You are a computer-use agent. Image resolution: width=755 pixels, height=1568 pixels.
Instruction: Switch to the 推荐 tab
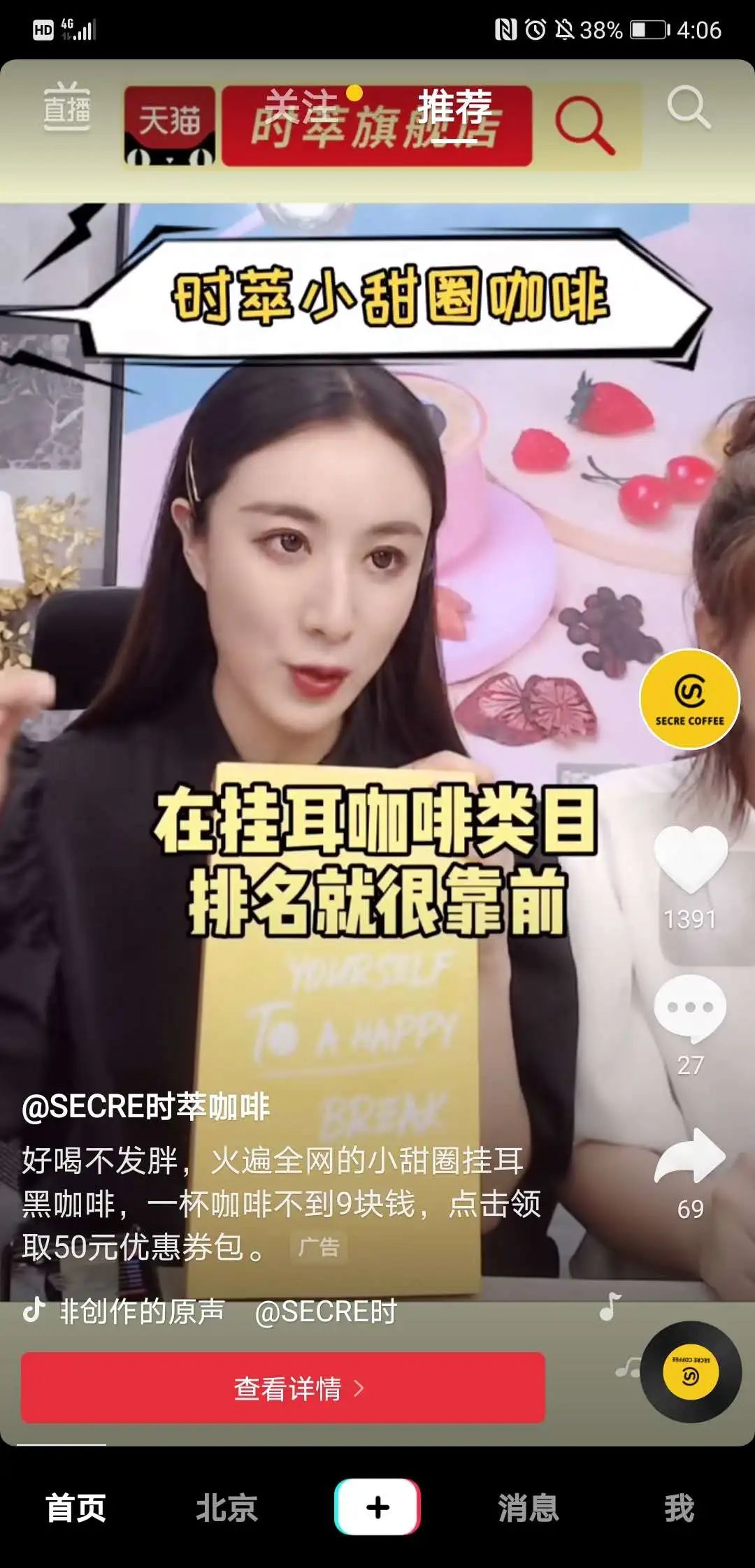455,108
